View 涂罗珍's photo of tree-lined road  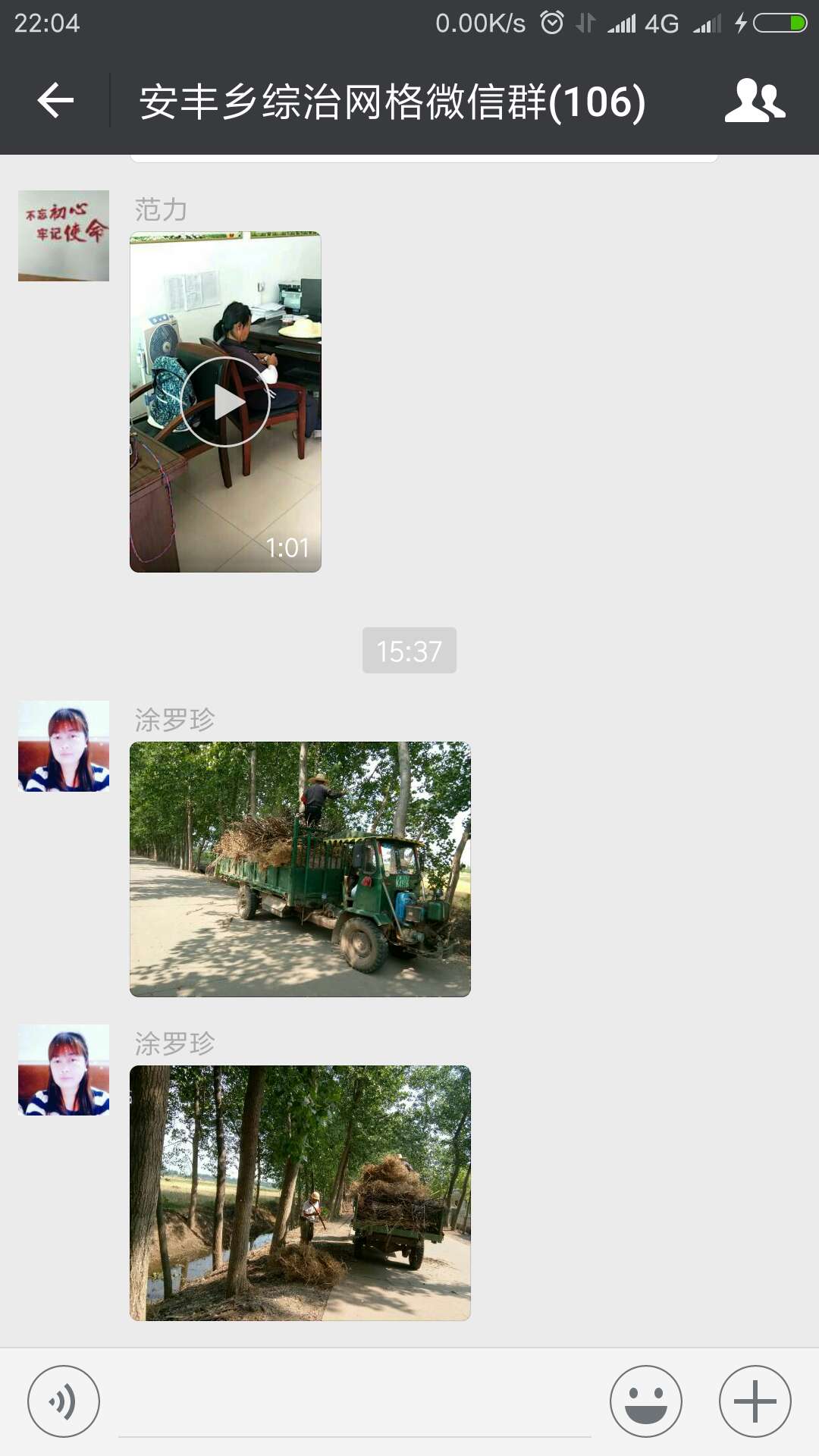[300, 1193]
